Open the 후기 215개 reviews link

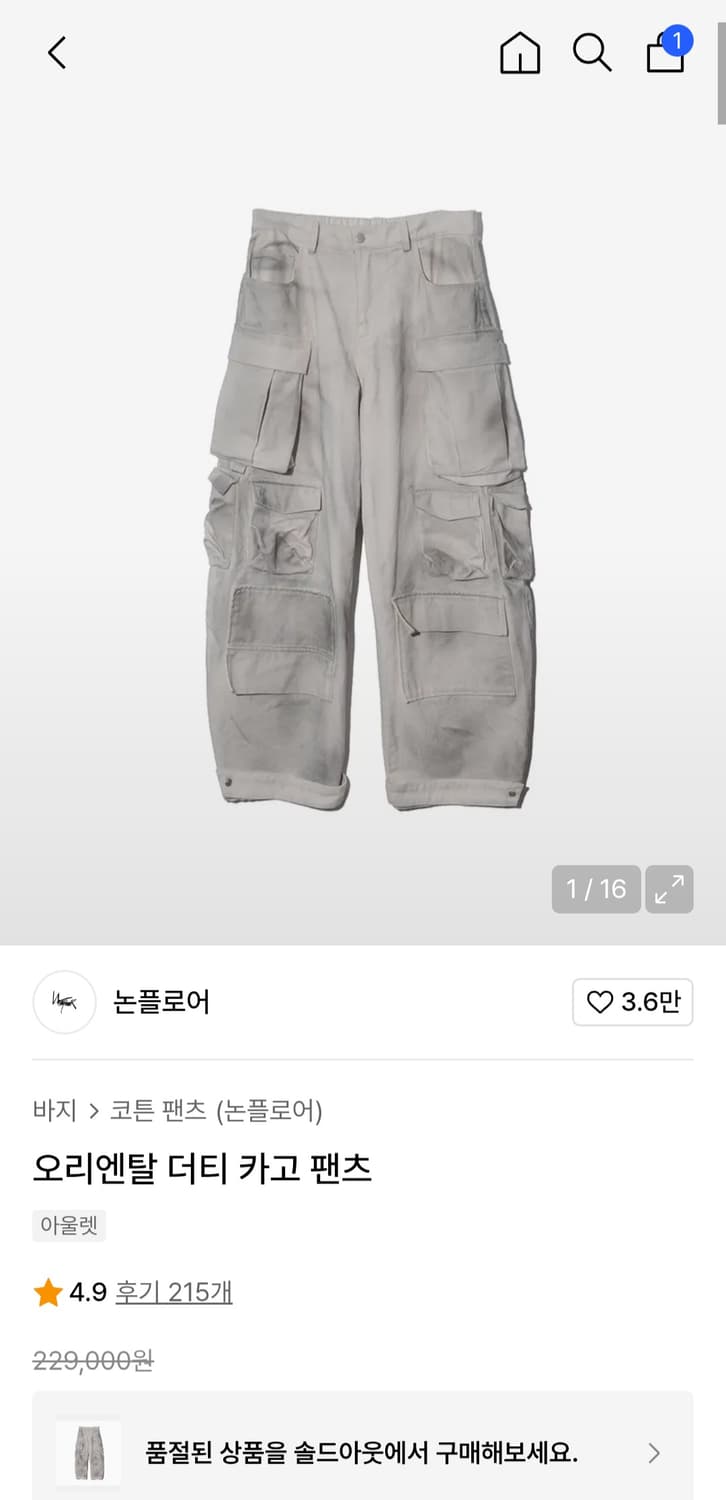174,1293
